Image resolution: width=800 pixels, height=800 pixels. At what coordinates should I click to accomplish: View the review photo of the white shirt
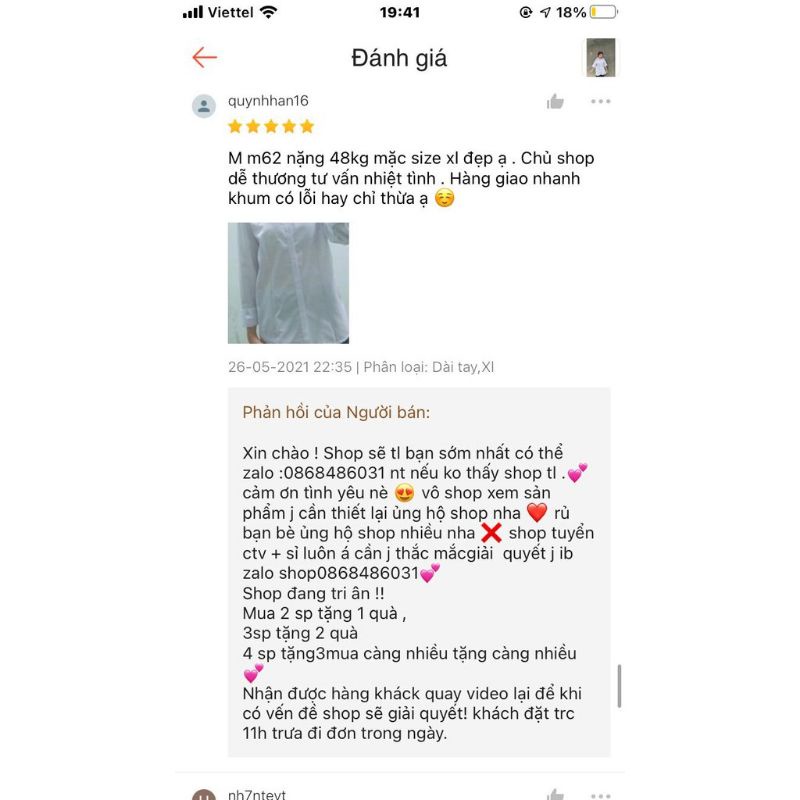288,283
